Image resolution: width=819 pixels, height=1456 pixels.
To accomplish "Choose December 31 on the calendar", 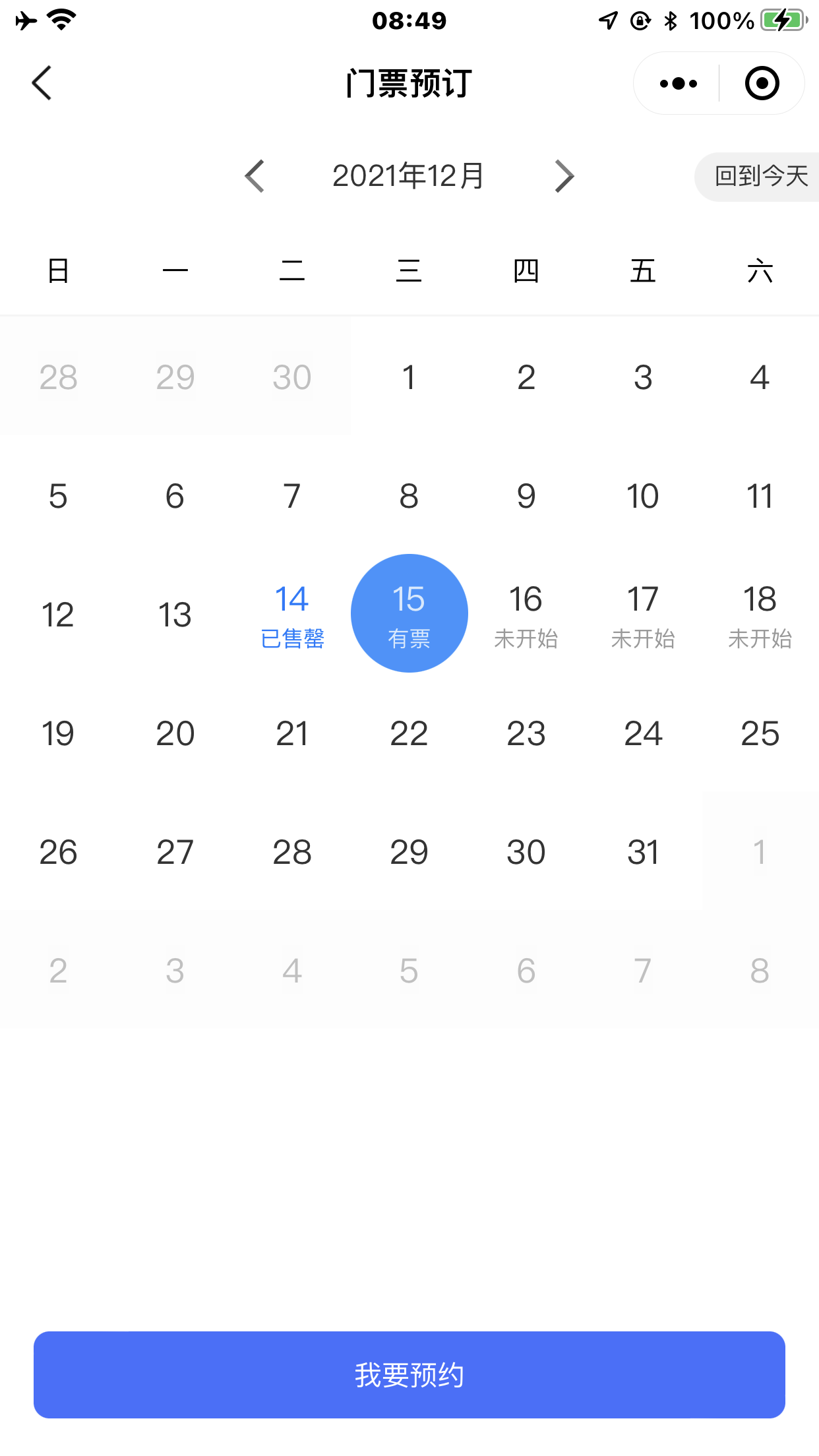I will 643,852.
